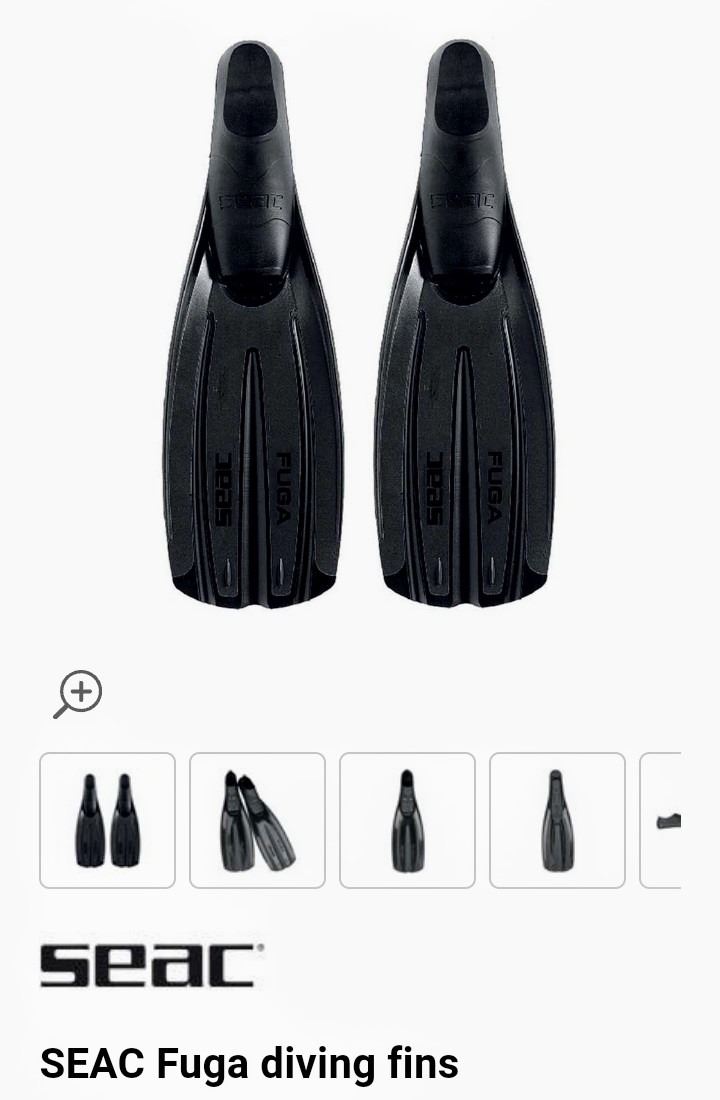The height and width of the screenshot is (1100, 720).
Task: Select thumbnail showing two fins side by side
Action: pyautogui.click(x=107, y=820)
